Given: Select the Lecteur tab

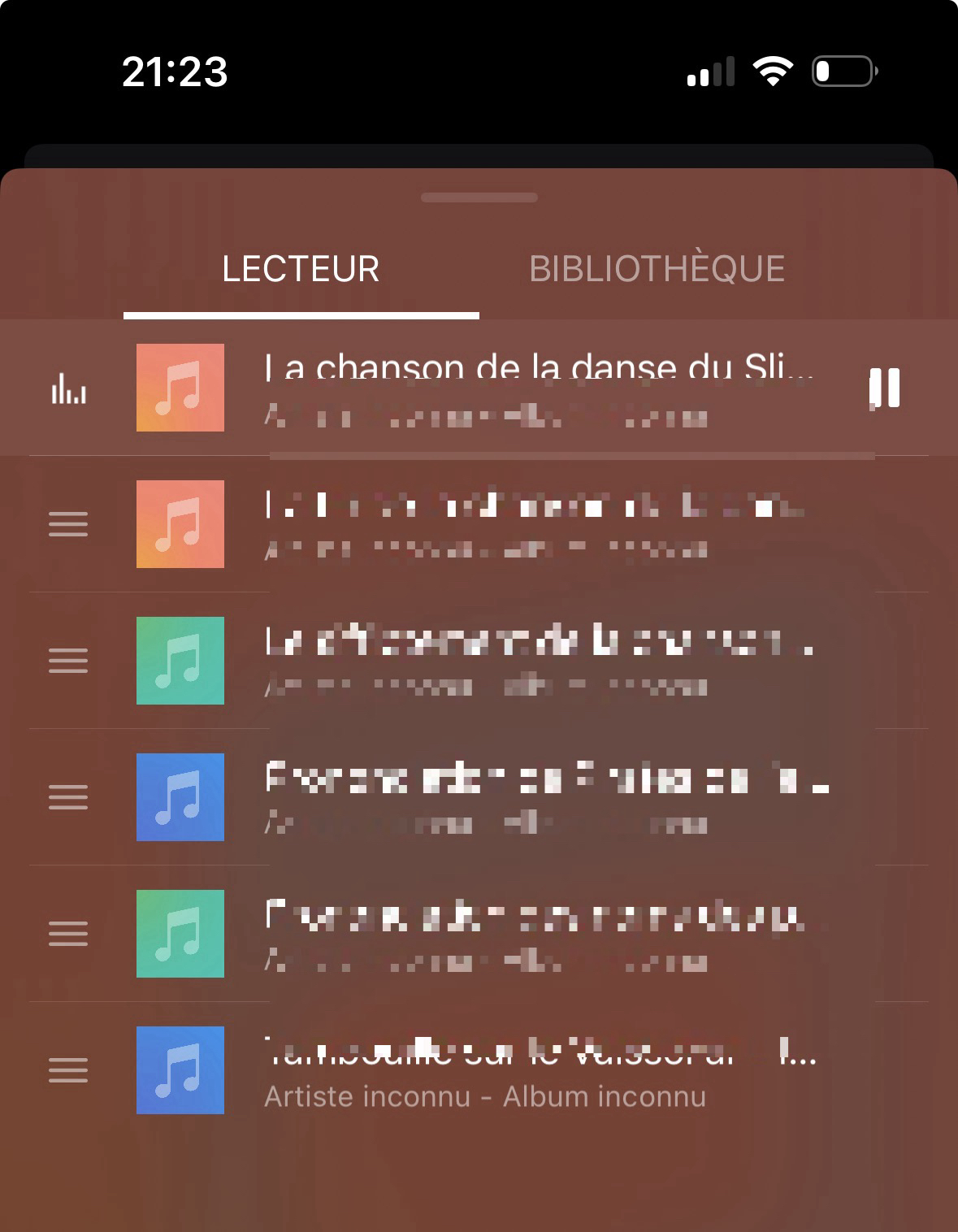Looking at the screenshot, I should tap(301, 269).
